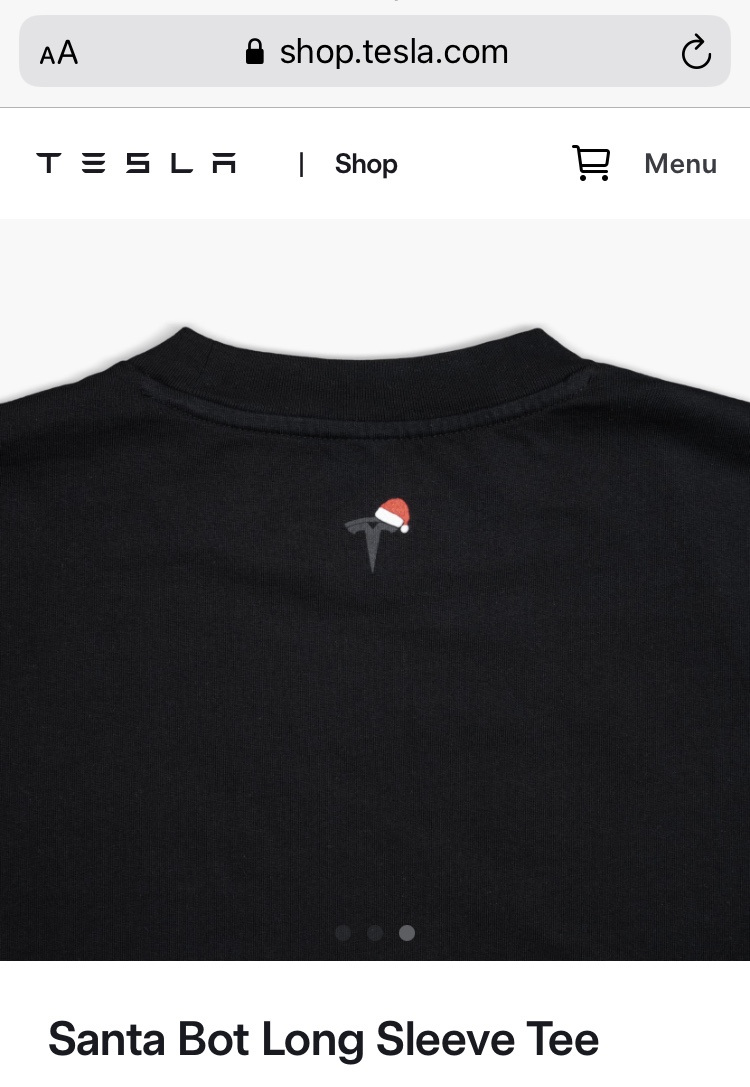Open the Shop link

click(x=366, y=164)
